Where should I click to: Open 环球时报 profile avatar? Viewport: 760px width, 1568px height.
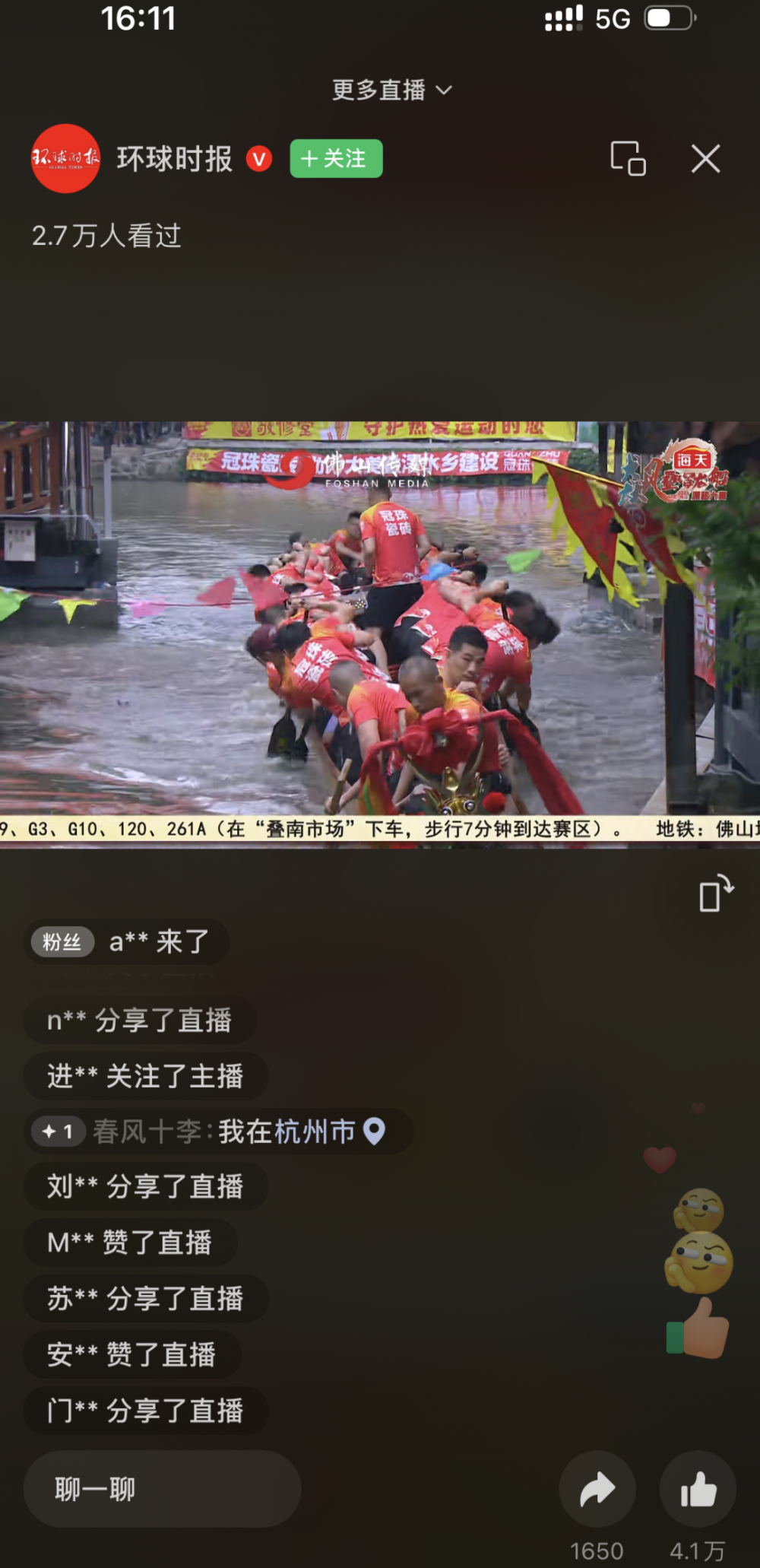point(65,159)
